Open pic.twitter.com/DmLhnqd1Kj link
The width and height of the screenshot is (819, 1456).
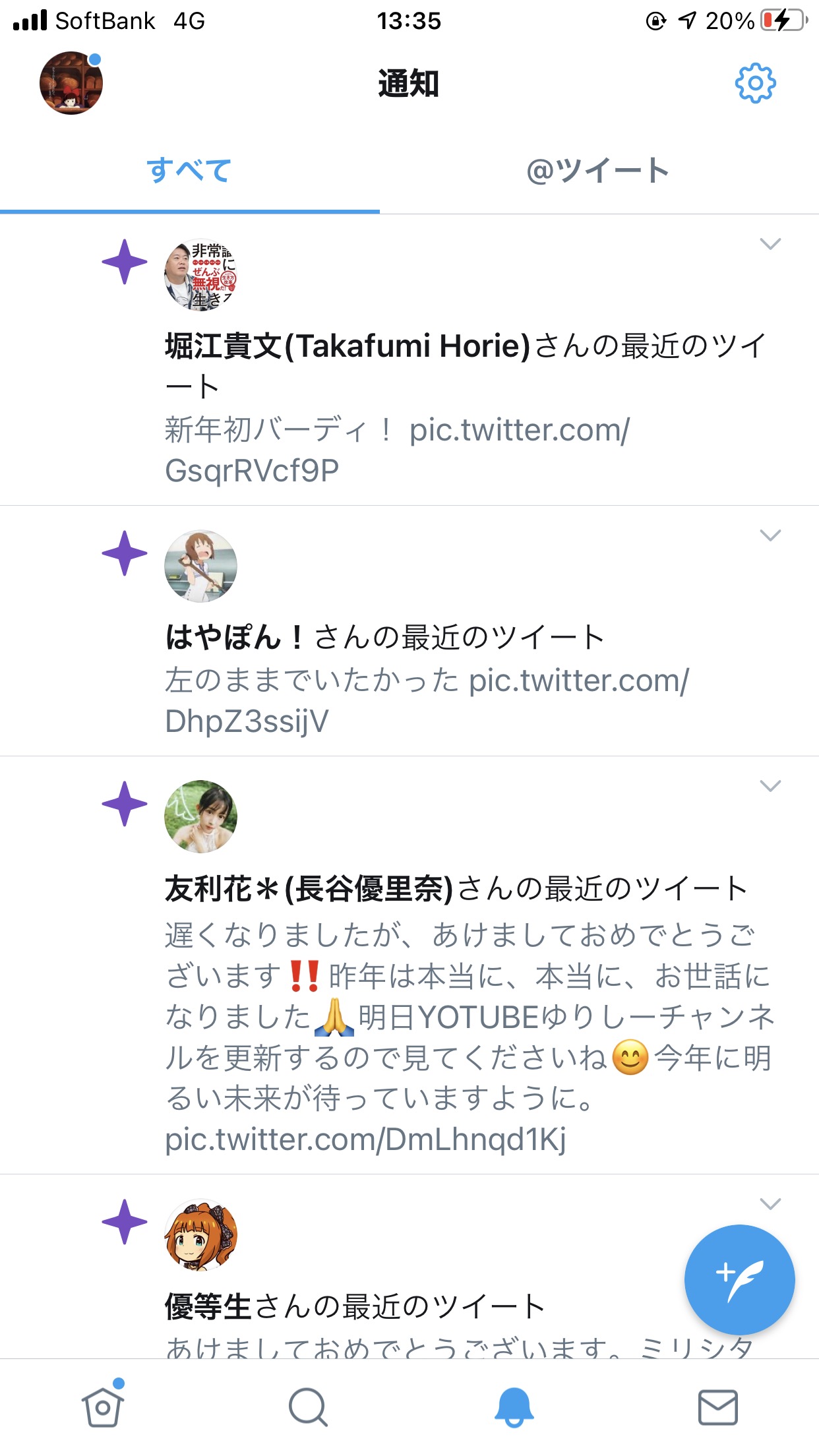click(x=365, y=1139)
